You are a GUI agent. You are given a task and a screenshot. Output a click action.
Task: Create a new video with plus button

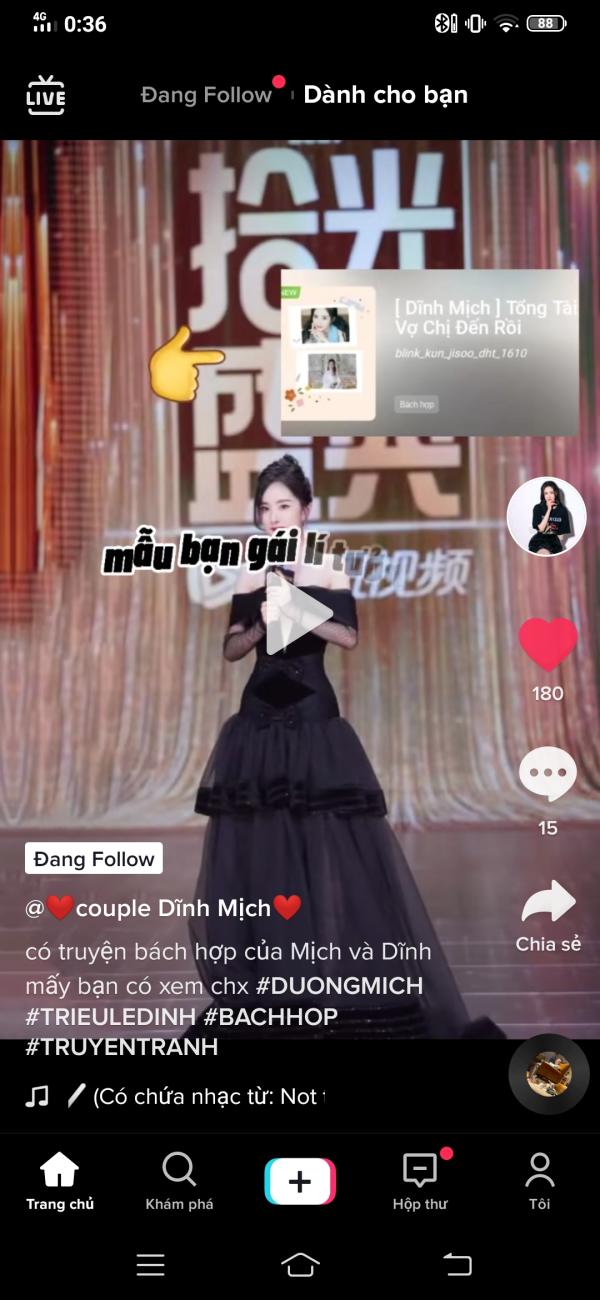[x=300, y=1181]
